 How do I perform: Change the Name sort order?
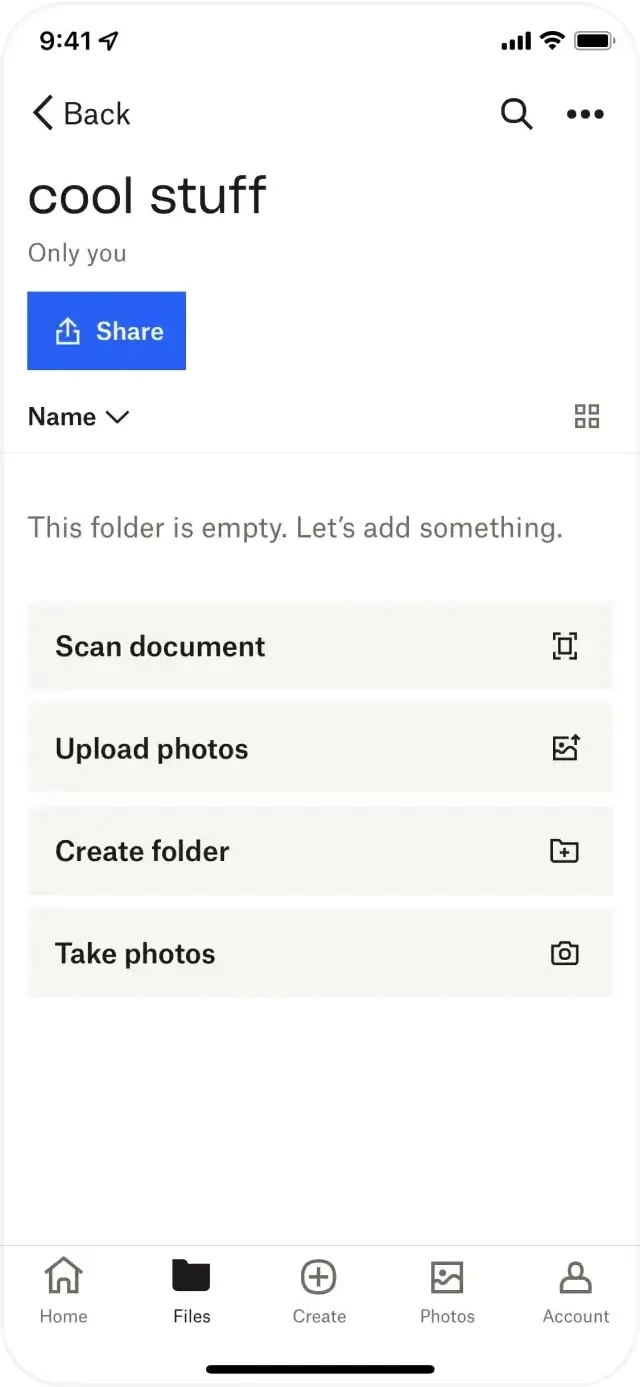pyautogui.click(x=79, y=417)
